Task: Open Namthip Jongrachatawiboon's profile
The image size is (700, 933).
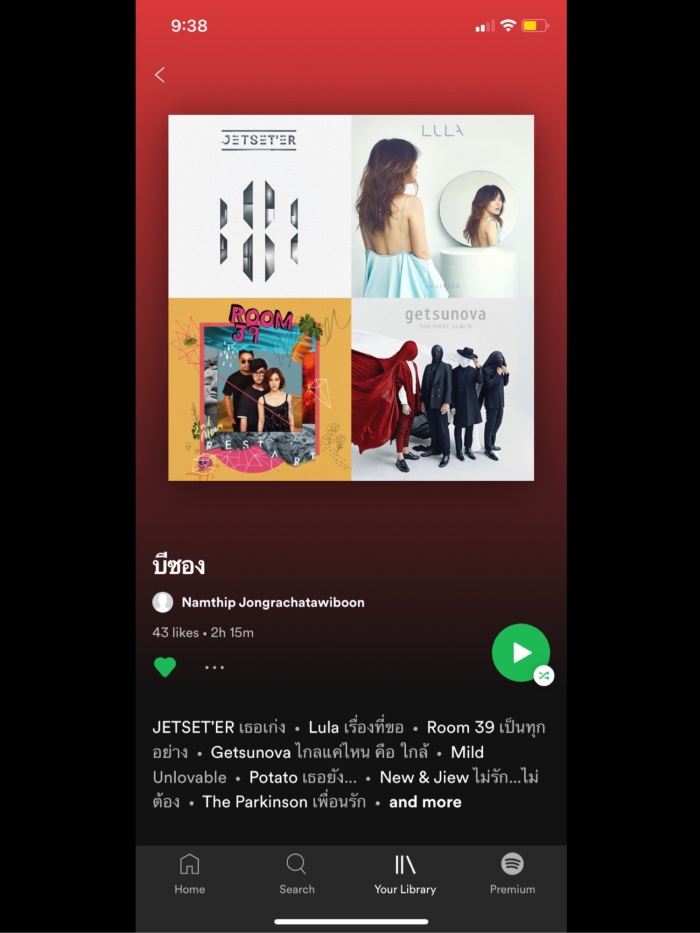Action: point(272,602)
